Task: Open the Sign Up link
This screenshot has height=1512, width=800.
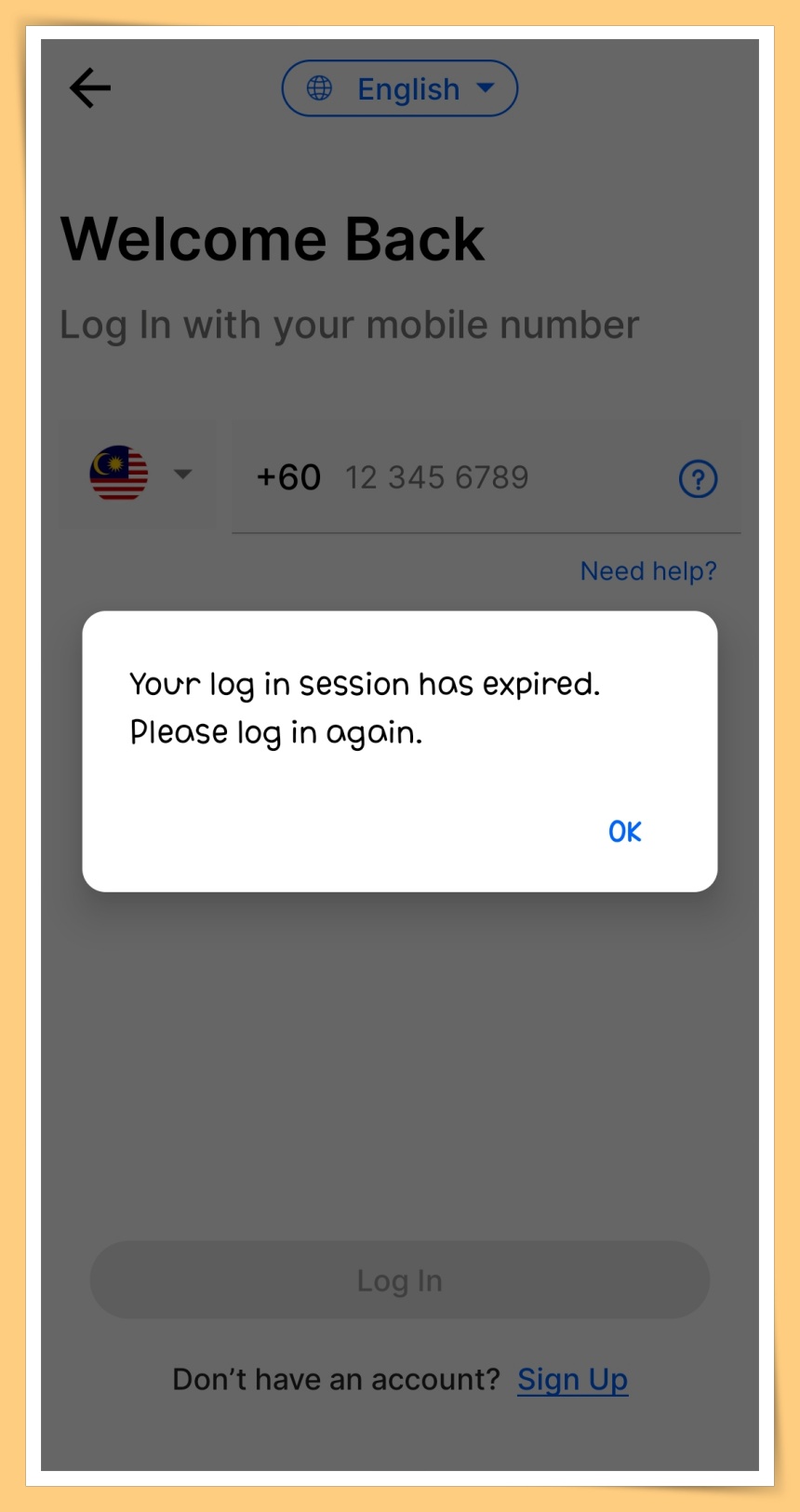Action: 572,1379
